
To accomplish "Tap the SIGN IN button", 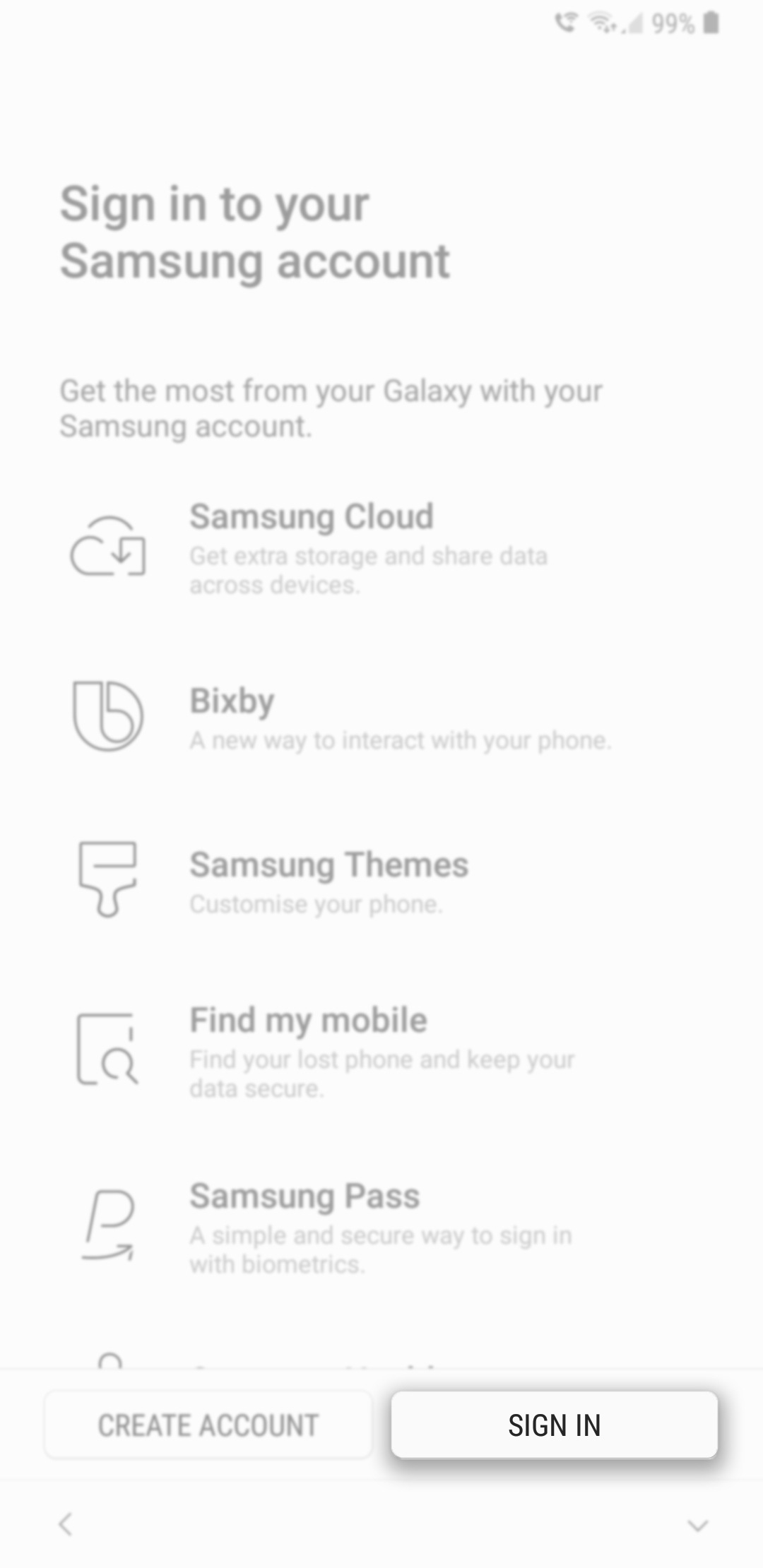I will (555, 1425).
